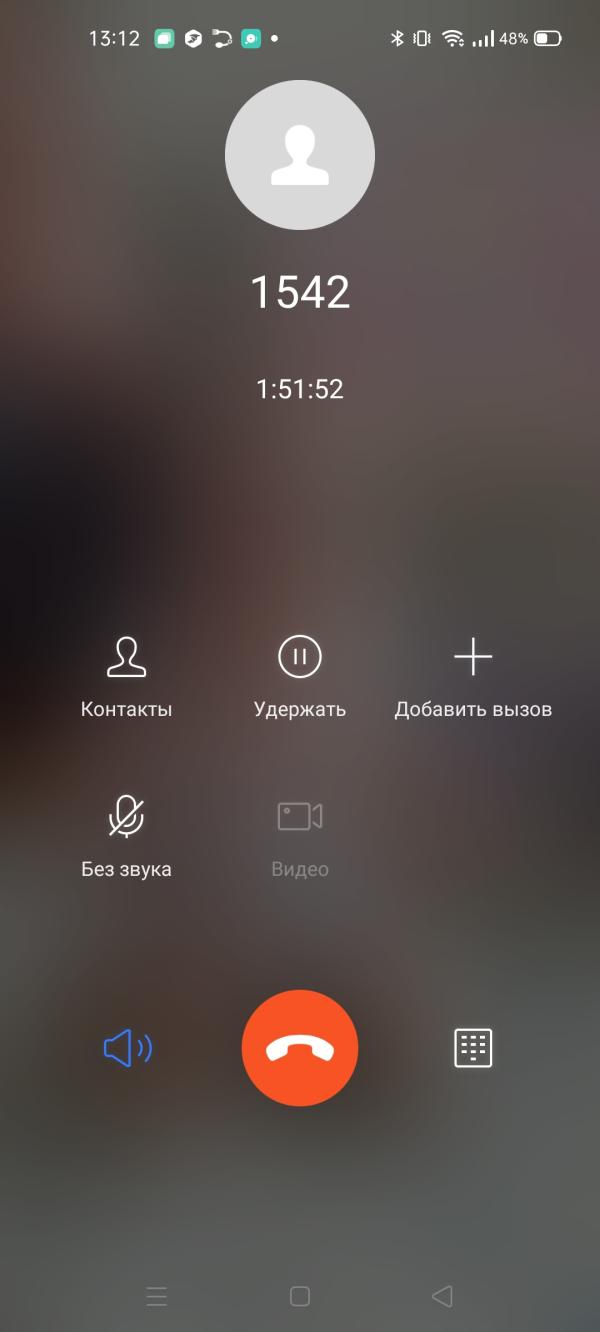Open Контакты during the call
The height and width of the screenshot is (1332, 600).
[126, 678]
